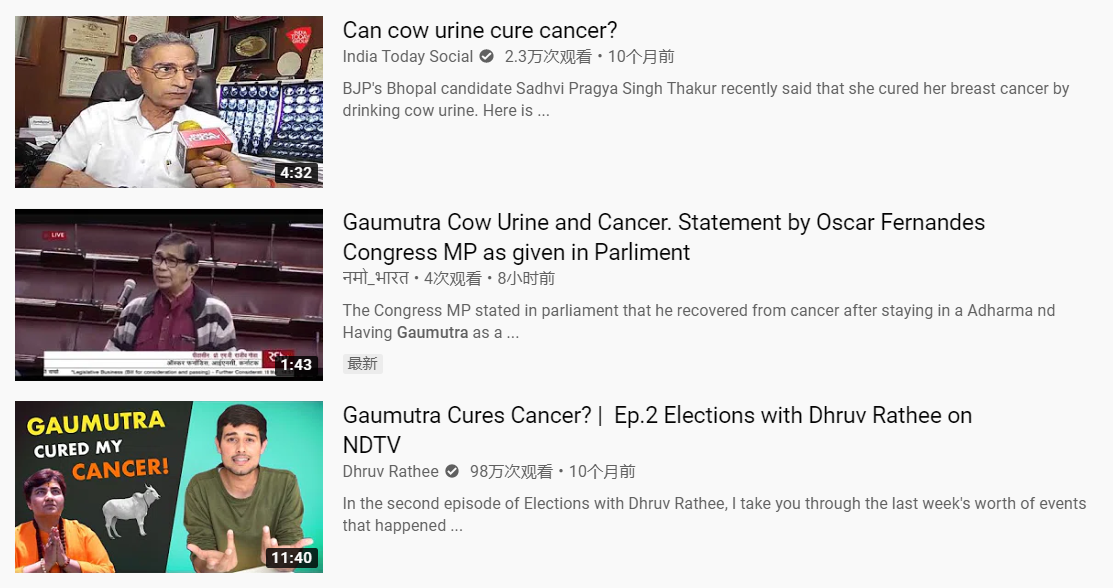The image size is (1113, 588).
Task: Open the 'Can cow urine cure cancer?' thumbnail
Action: tap(168, 101)
